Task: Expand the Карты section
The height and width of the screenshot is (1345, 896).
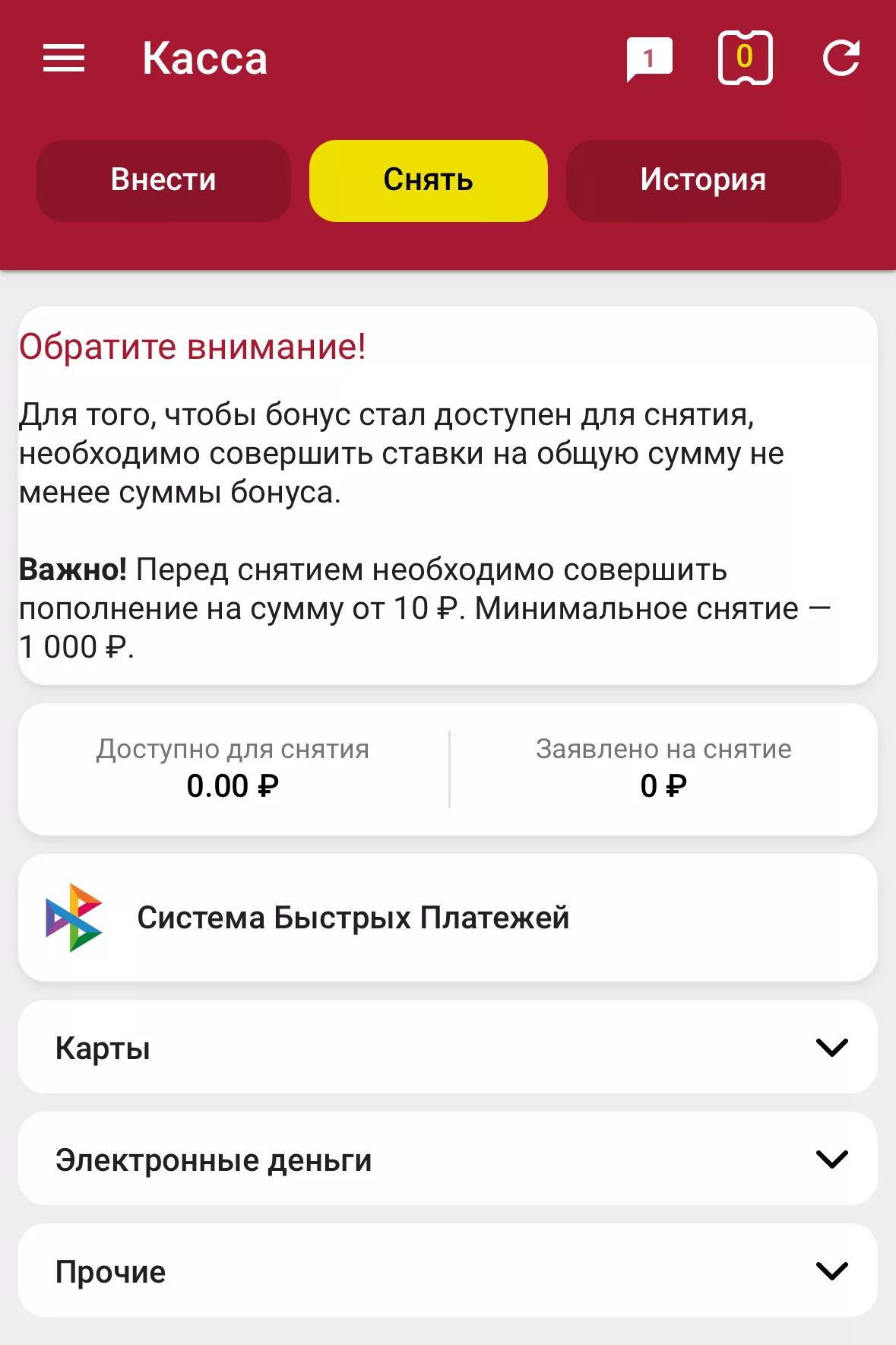Action: [448, 1047]
